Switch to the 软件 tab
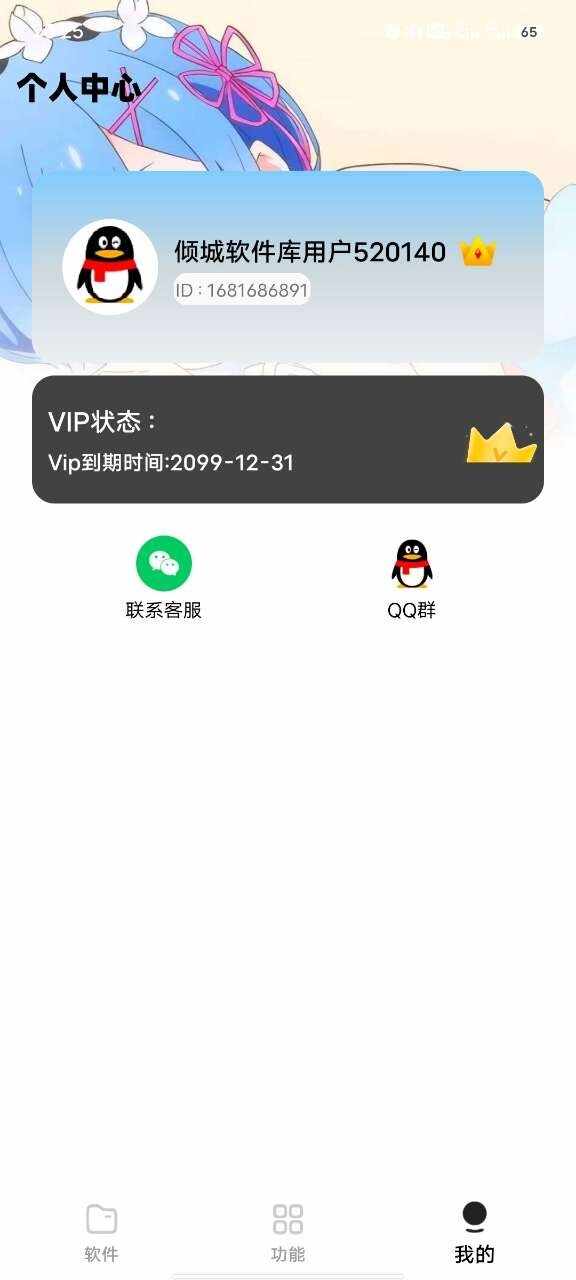The width and height of the screenshot is (576, 1280). coord(101,1233)
